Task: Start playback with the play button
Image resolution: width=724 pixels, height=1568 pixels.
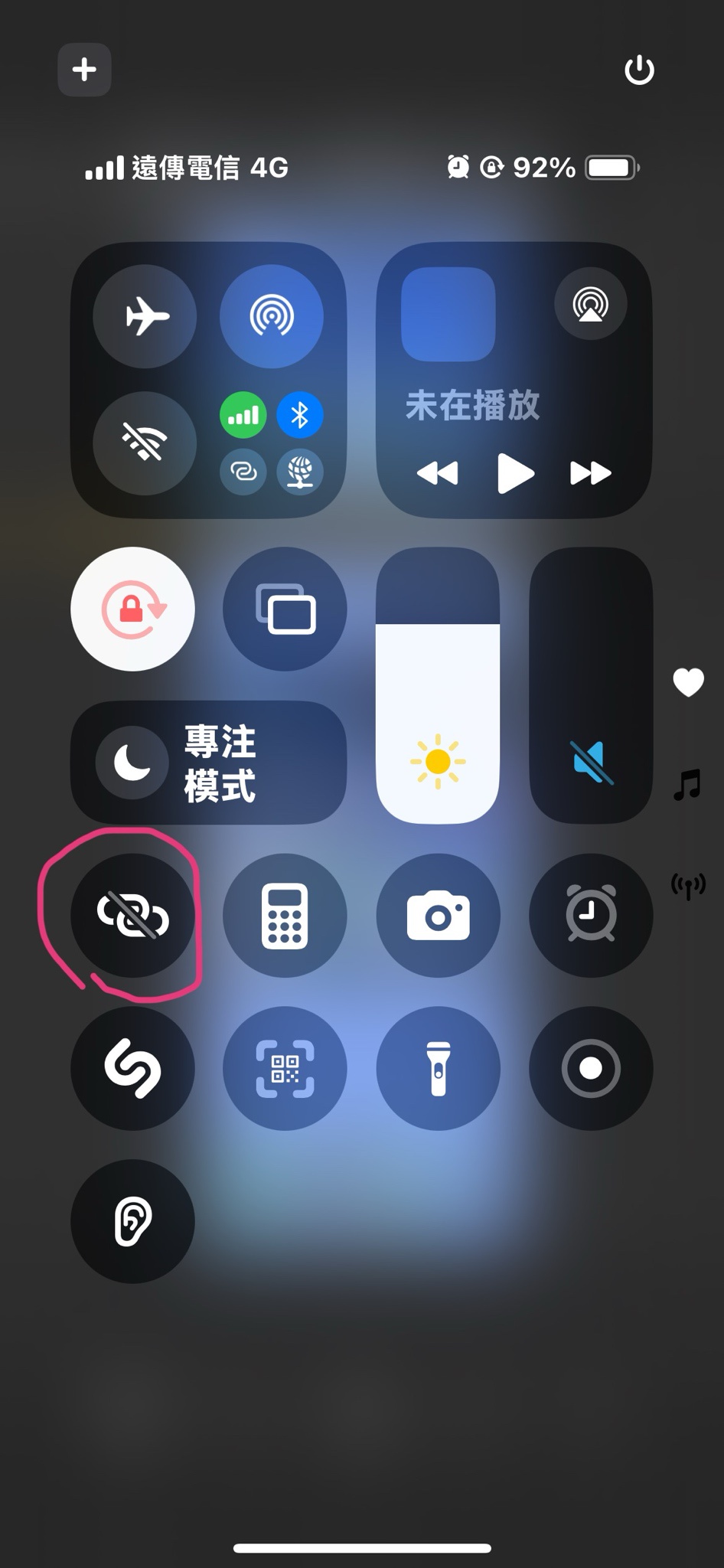Action: [x=514, y=473]
